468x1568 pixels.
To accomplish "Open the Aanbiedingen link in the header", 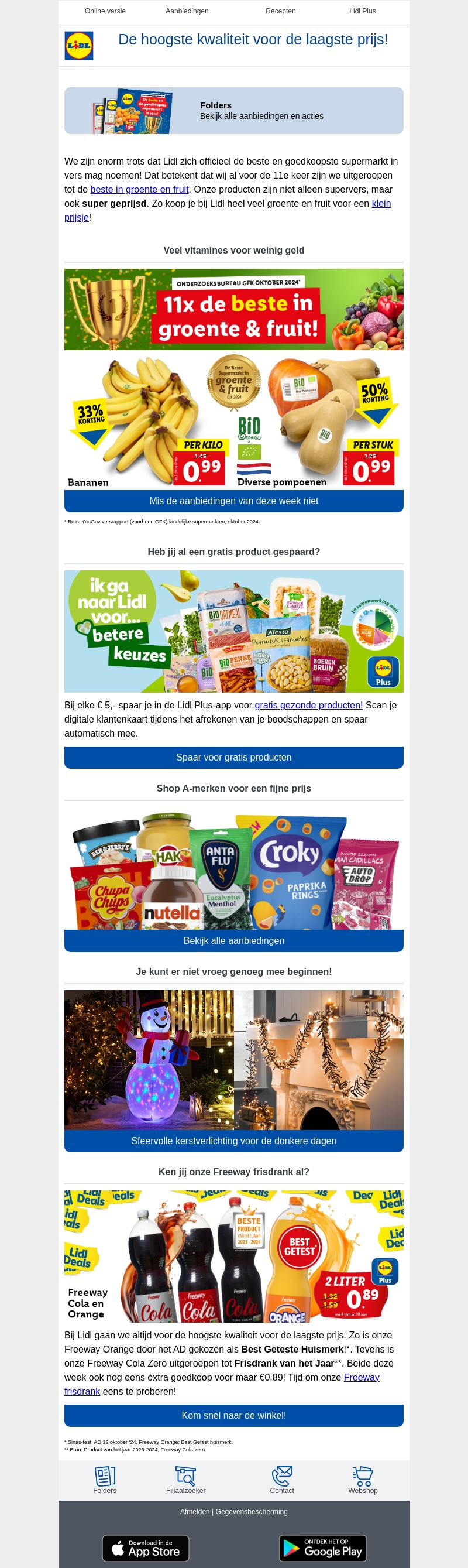I will coord(187,11).
